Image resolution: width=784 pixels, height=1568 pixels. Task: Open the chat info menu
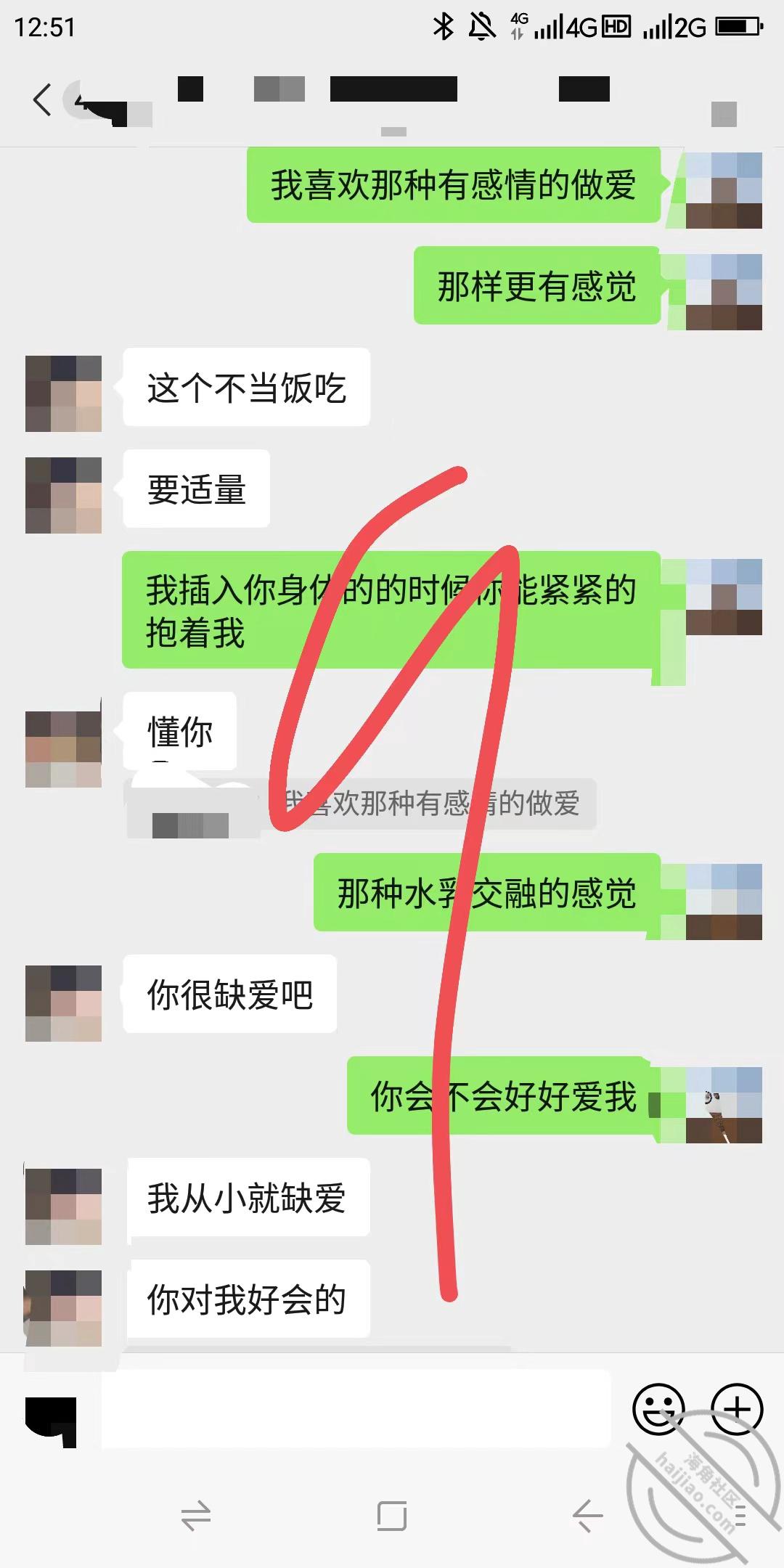724,114
